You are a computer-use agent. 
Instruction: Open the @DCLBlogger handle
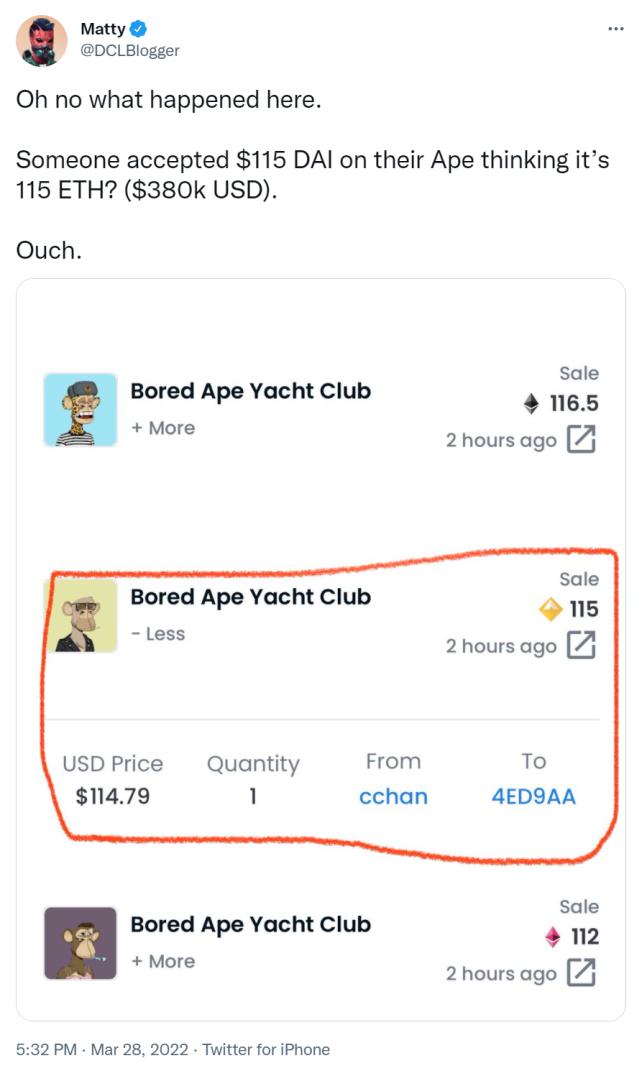point(130,50)
